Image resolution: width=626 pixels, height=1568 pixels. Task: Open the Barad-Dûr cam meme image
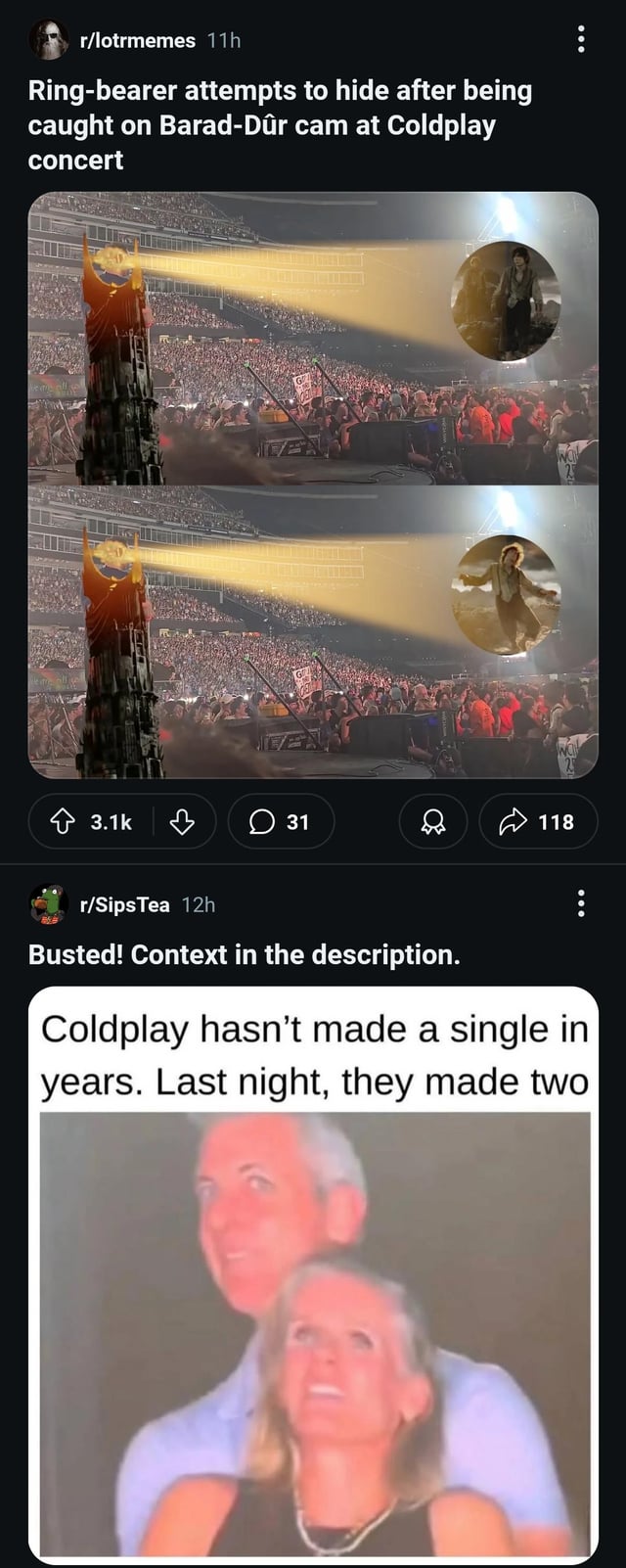(313, 485)
